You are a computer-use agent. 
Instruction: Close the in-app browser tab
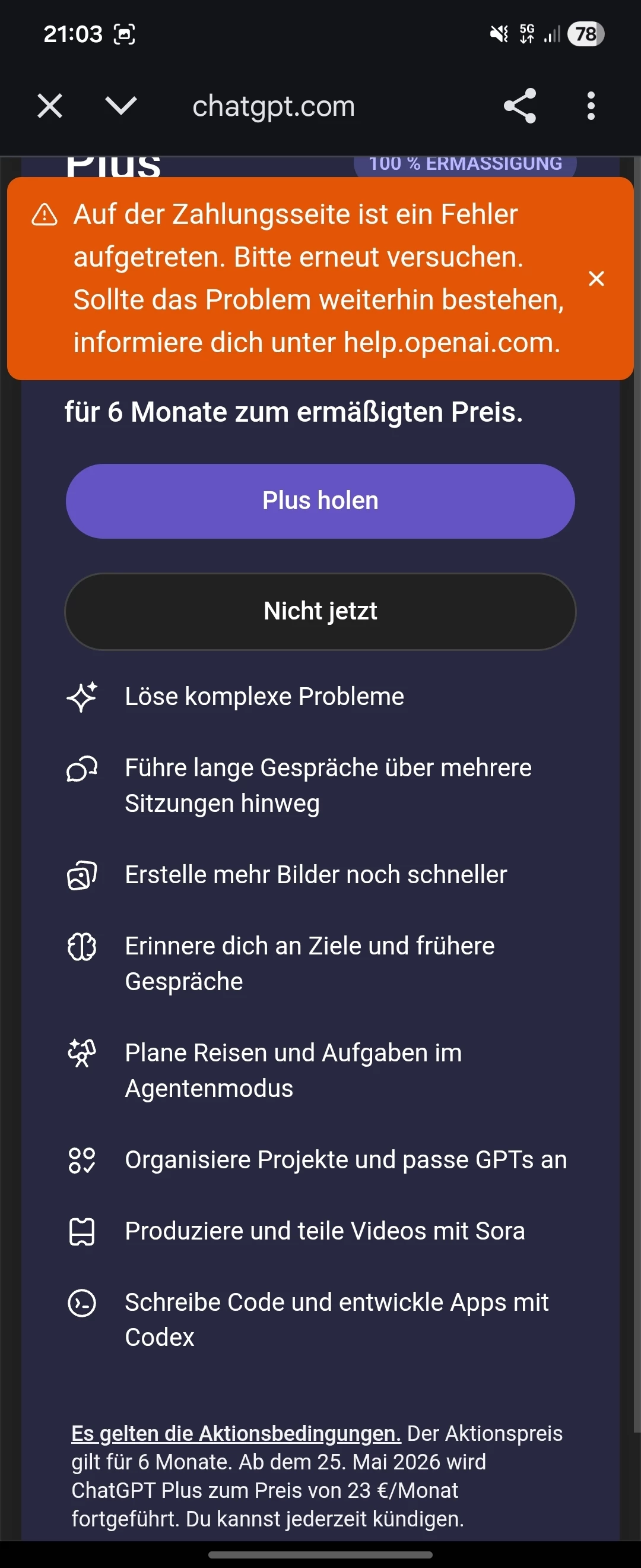click(x=50, y=106)
